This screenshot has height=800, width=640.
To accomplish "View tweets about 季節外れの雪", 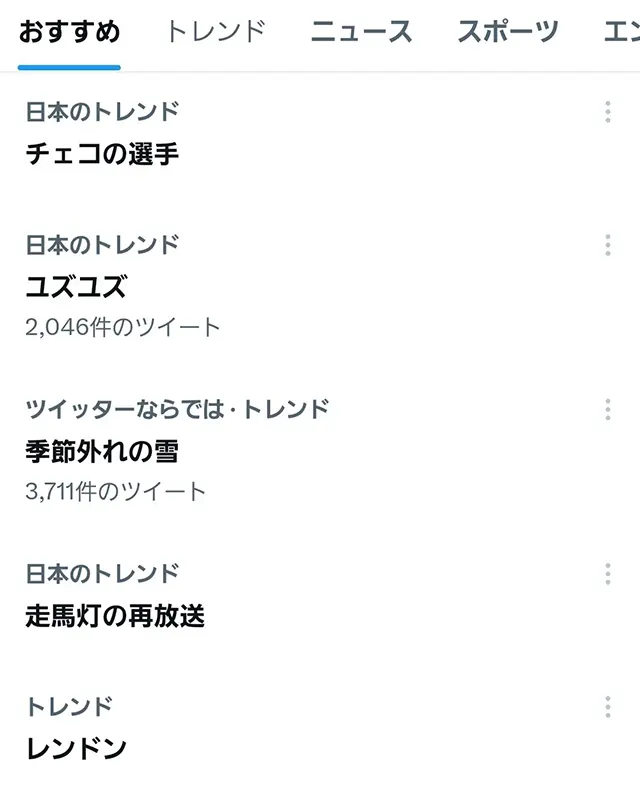I will (x=102, y=452).
